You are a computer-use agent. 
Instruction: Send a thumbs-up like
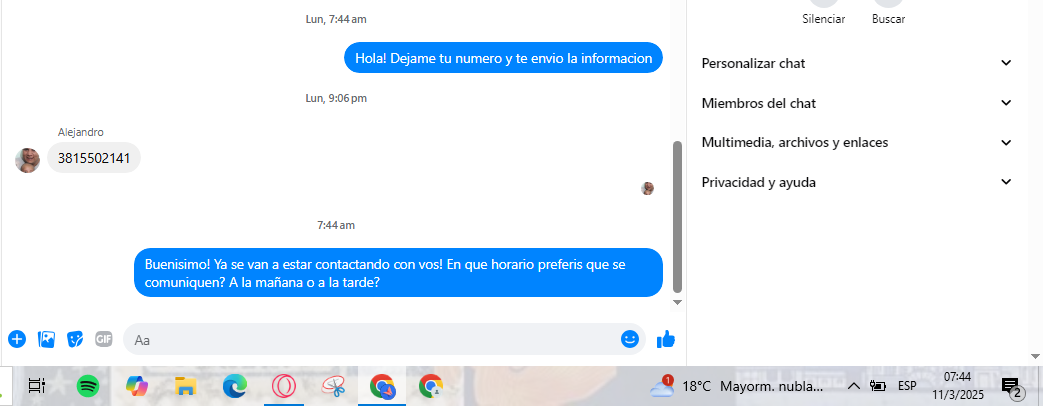666,339
